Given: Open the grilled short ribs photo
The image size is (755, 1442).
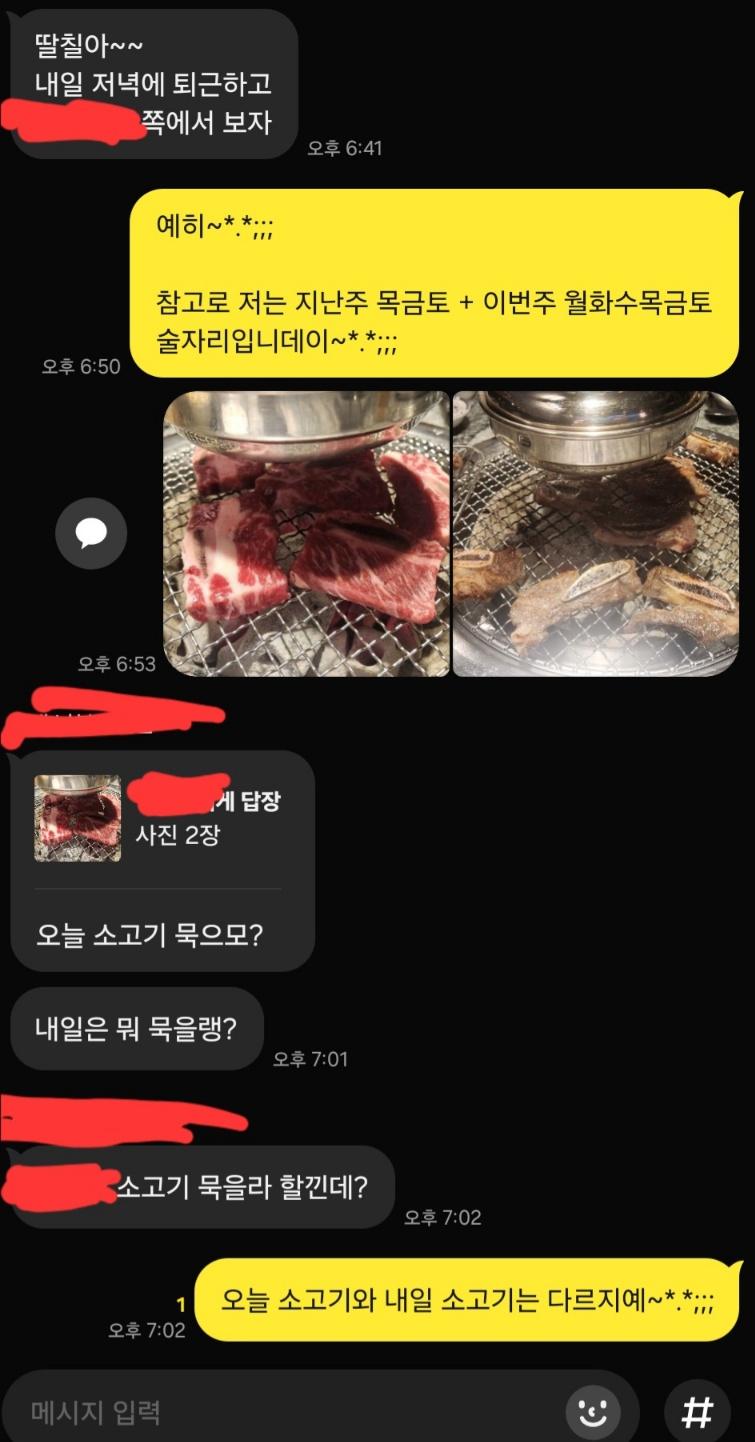Looking at the screenshot, I should 596,534.
